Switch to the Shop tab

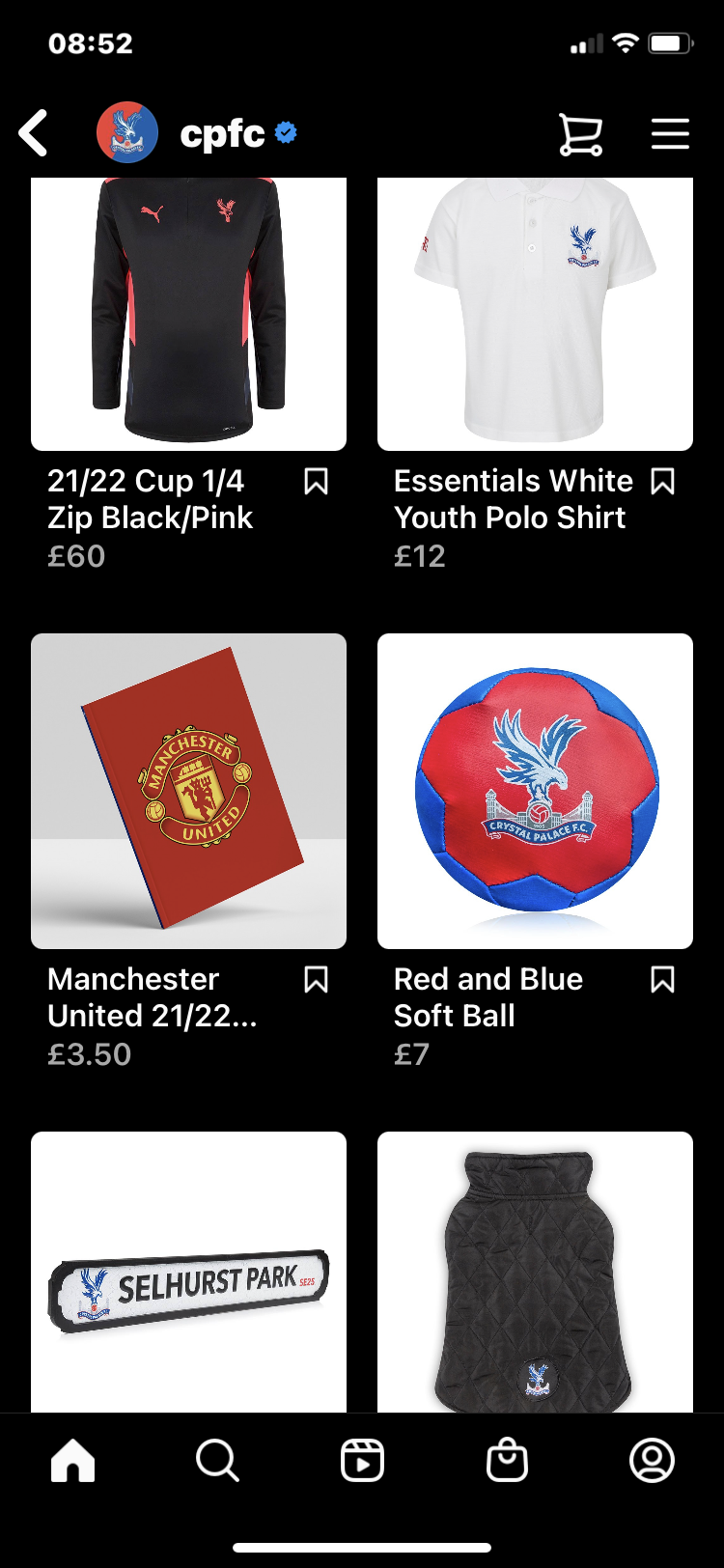pyautogui.click(x=507, y=1460)
